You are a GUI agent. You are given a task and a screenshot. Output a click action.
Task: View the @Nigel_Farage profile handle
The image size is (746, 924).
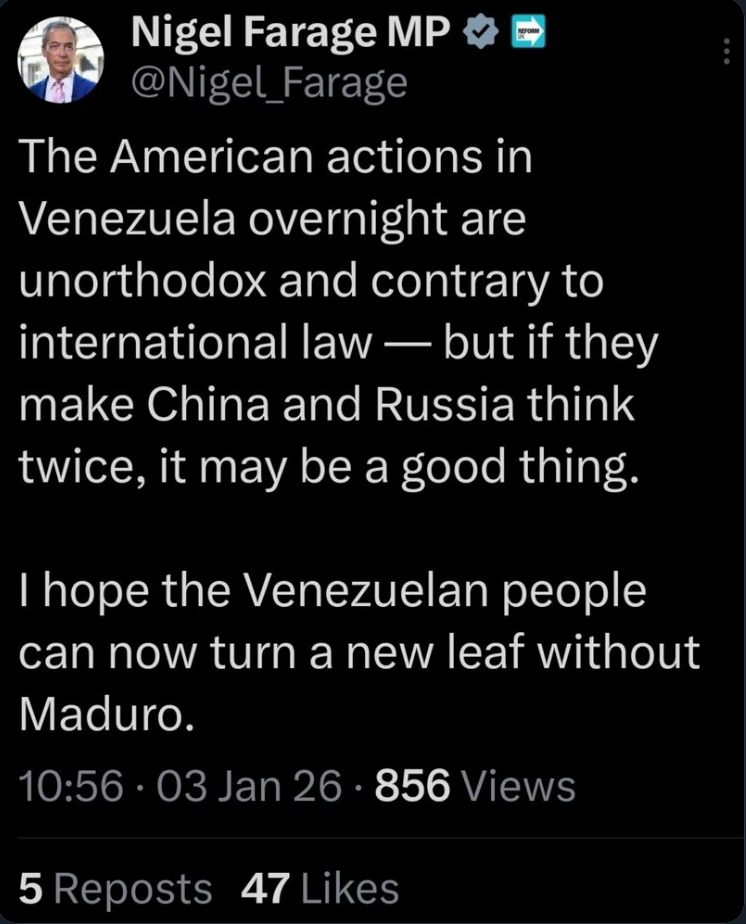(269, 82)
